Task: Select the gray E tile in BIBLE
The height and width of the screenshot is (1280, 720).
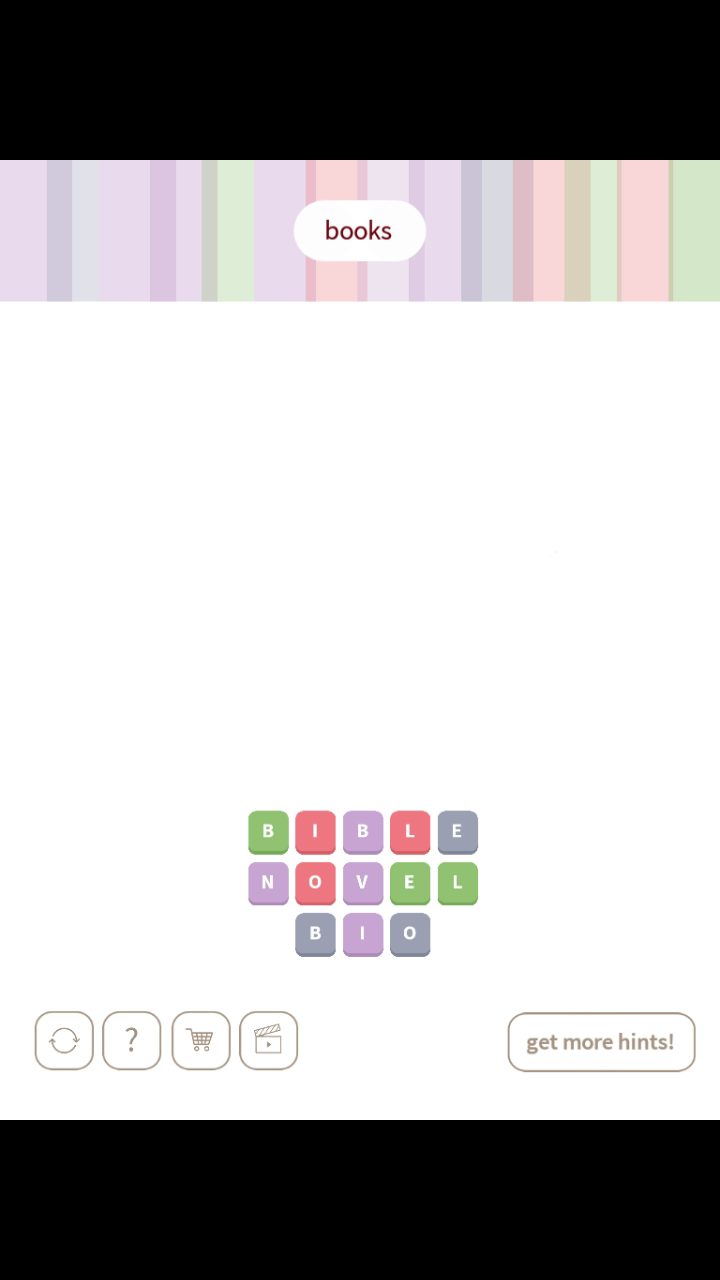Action: pyautogui.click(x=457, y=831)
